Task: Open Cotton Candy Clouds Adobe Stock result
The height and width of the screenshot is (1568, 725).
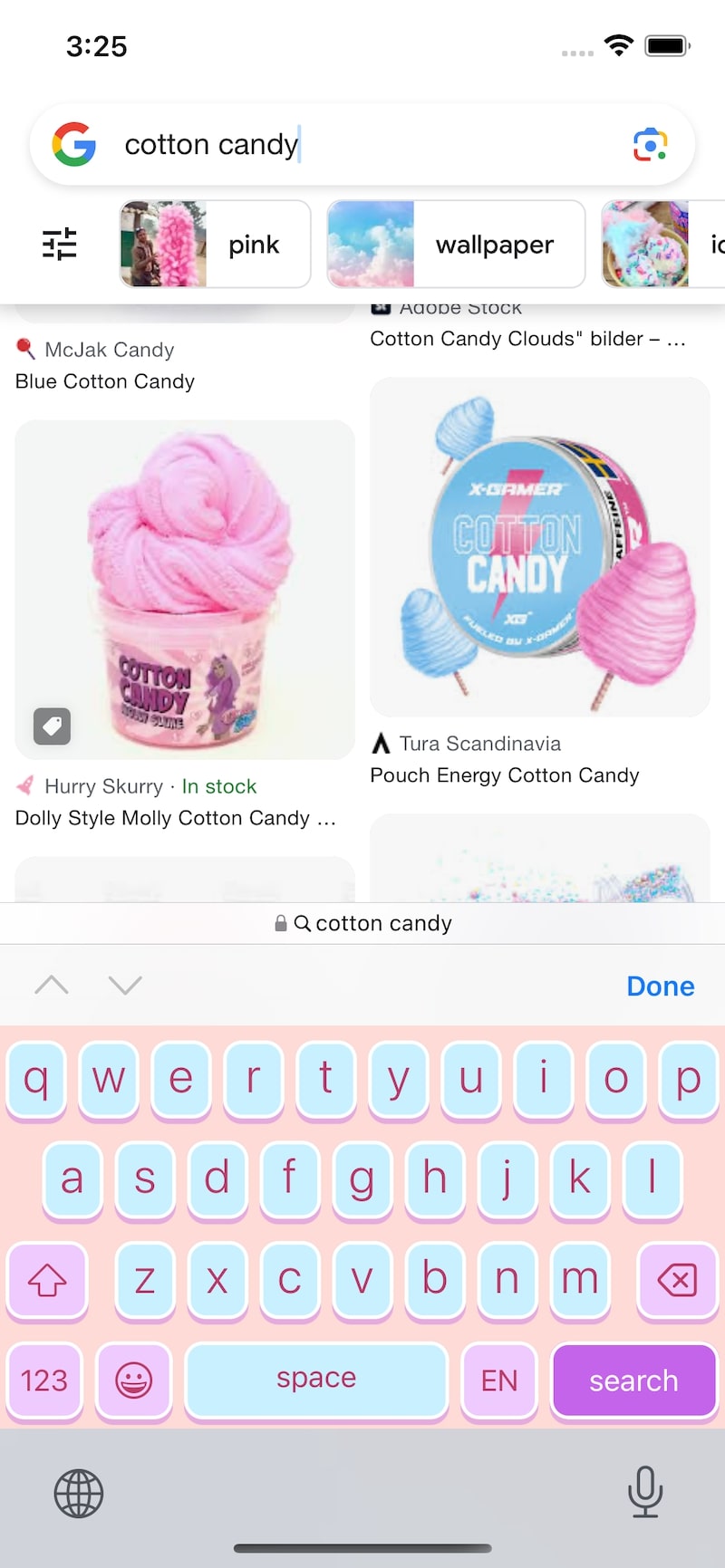Action: pos(527,339)
